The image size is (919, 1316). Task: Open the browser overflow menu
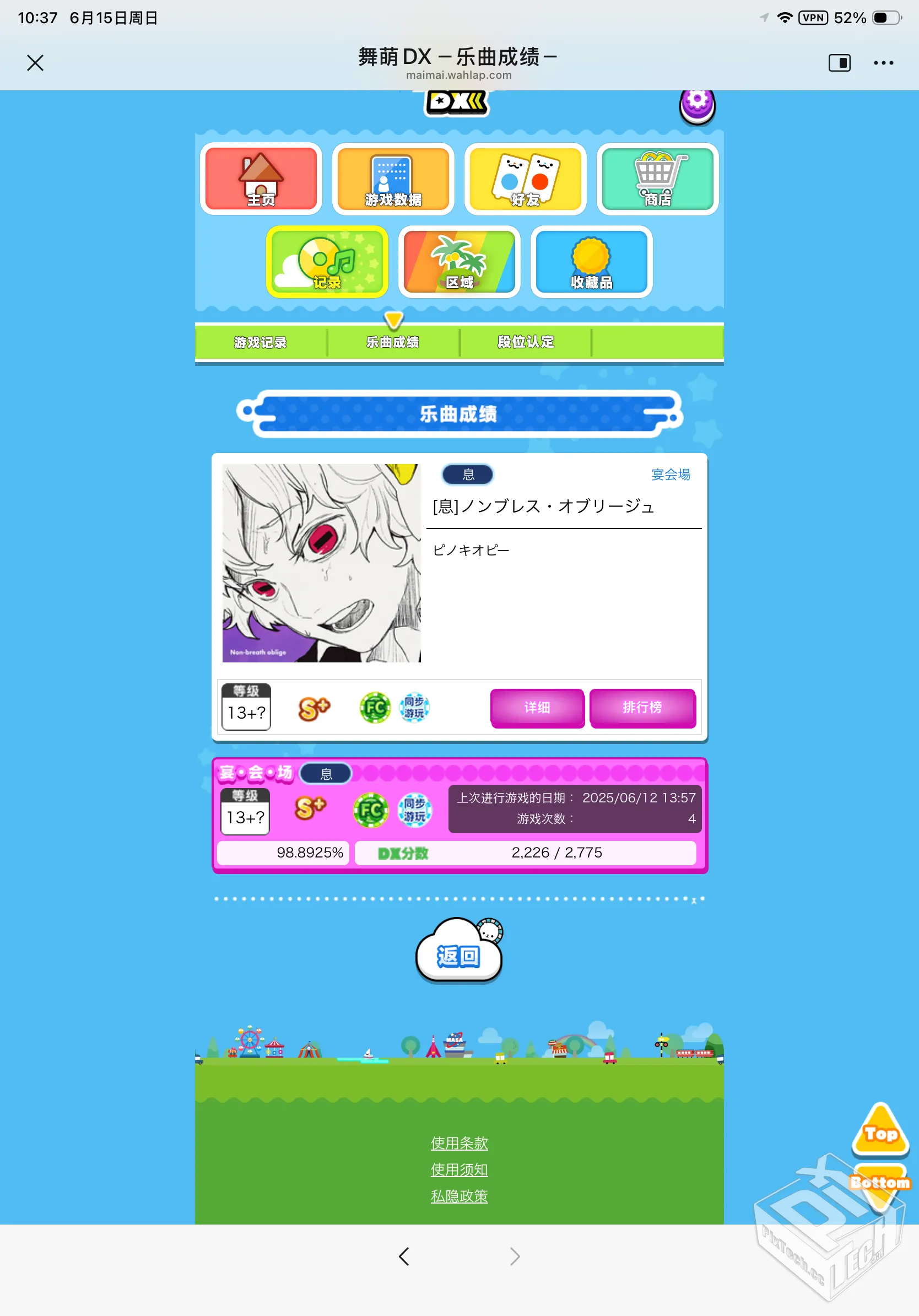(883, 62)
